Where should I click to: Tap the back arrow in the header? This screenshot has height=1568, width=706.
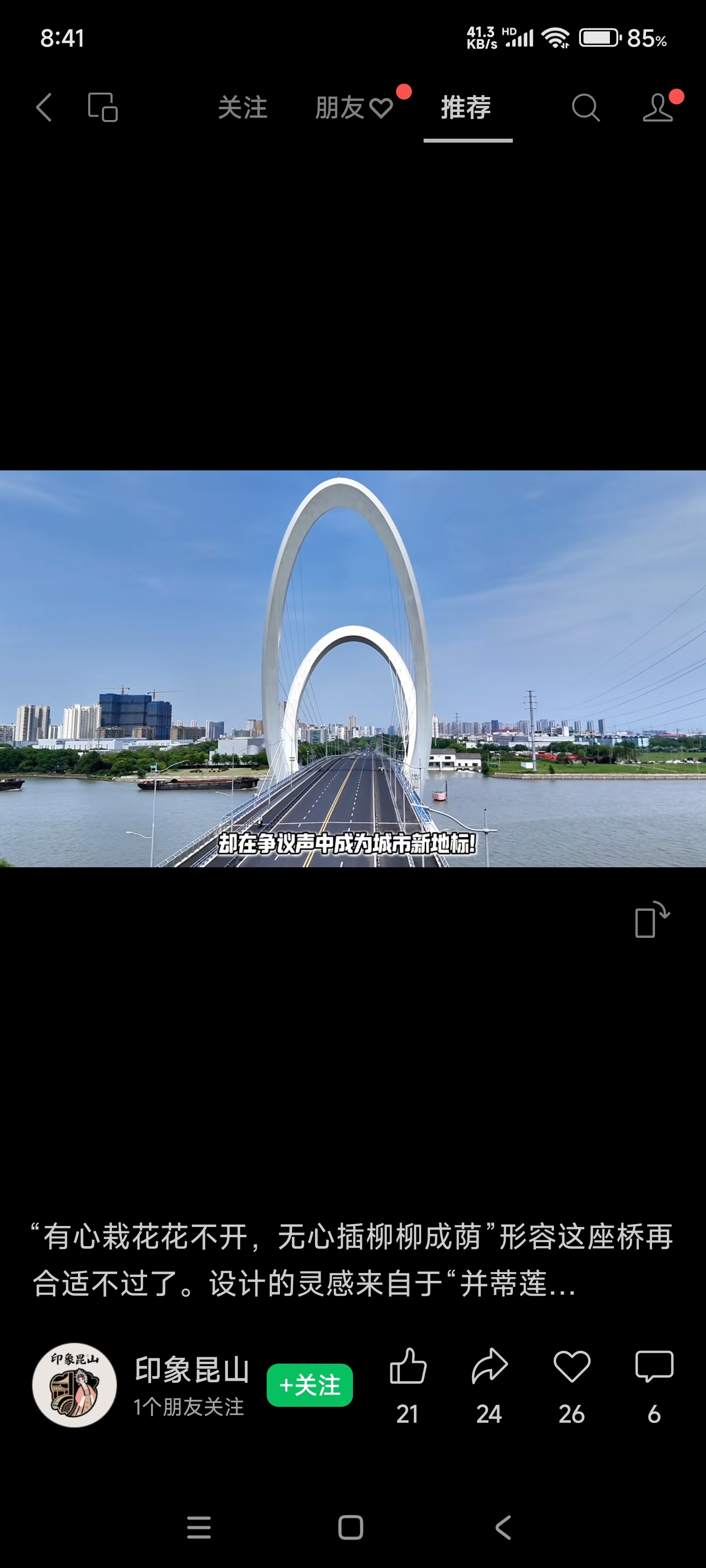tap(44, 108)
